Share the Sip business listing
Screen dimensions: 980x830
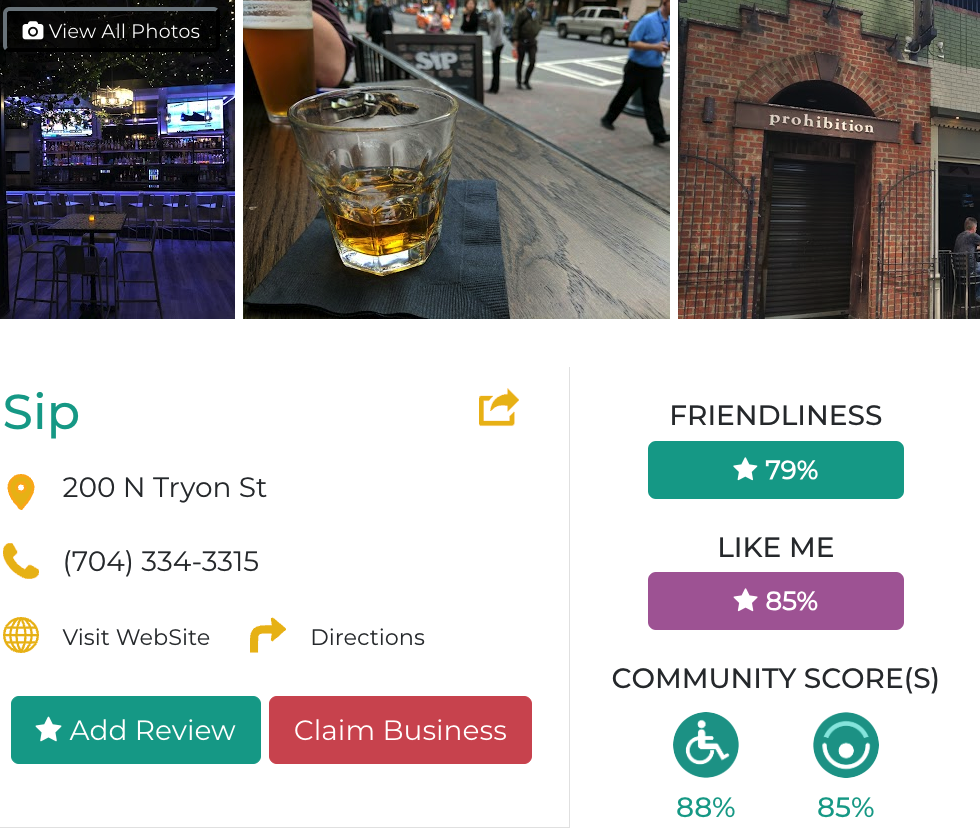pyautogui.click(x=498, y=408)
